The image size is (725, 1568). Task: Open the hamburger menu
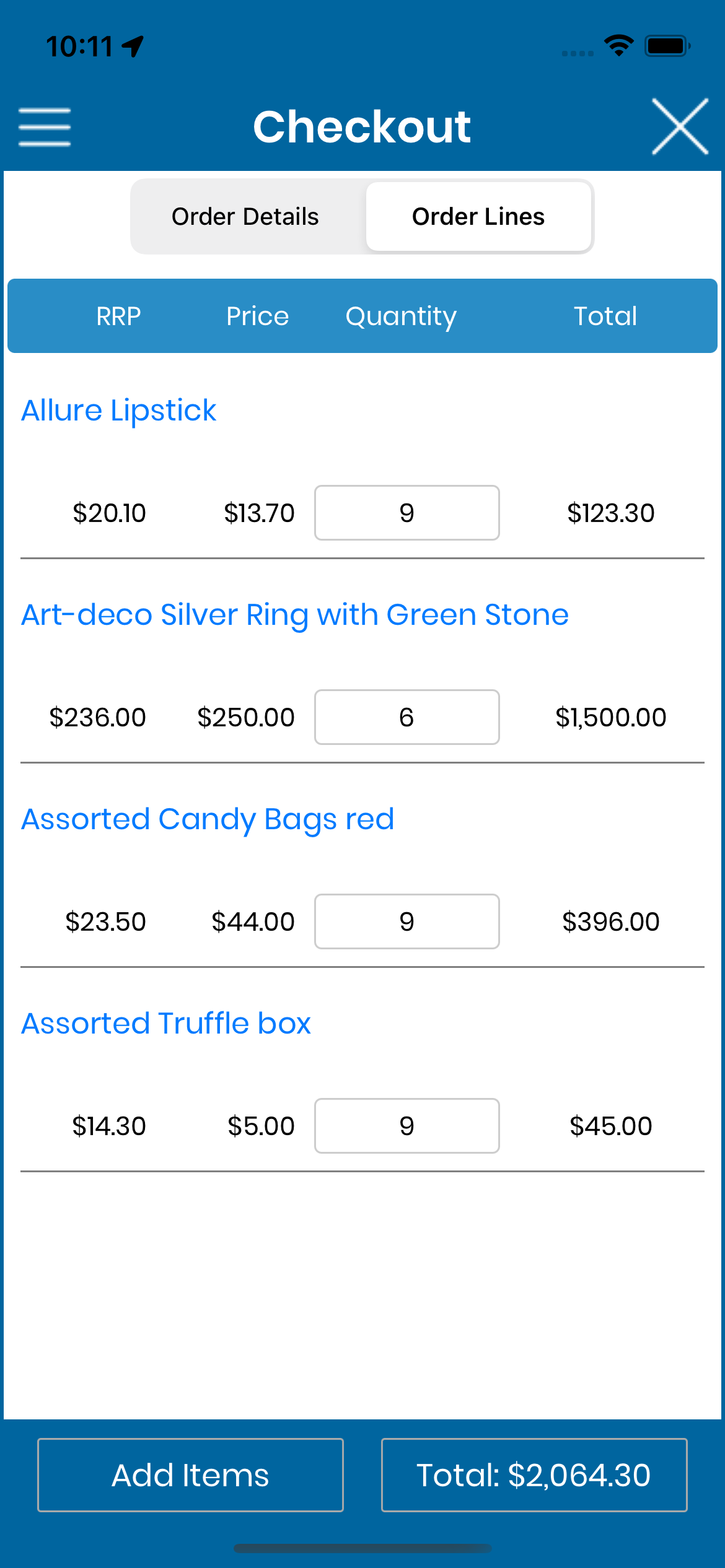45,127
